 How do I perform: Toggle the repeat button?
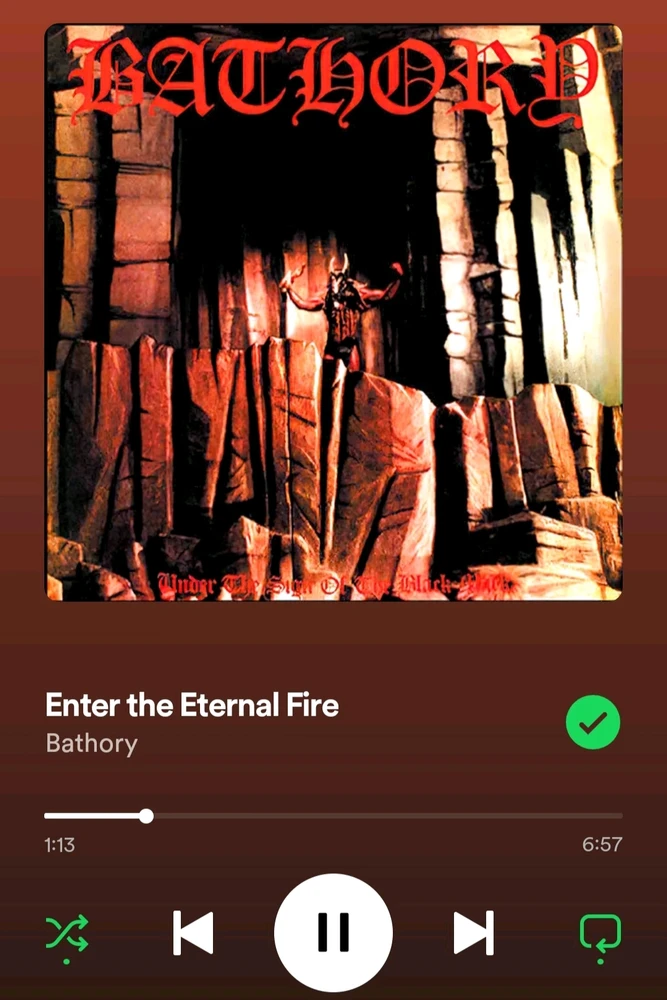[600, 934]
